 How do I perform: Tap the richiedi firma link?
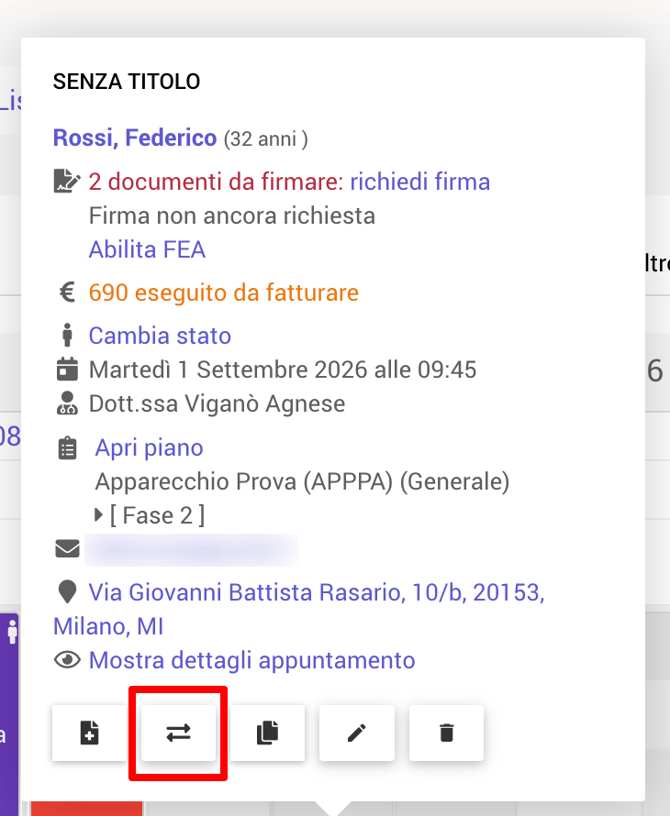[x=420, y=182]
